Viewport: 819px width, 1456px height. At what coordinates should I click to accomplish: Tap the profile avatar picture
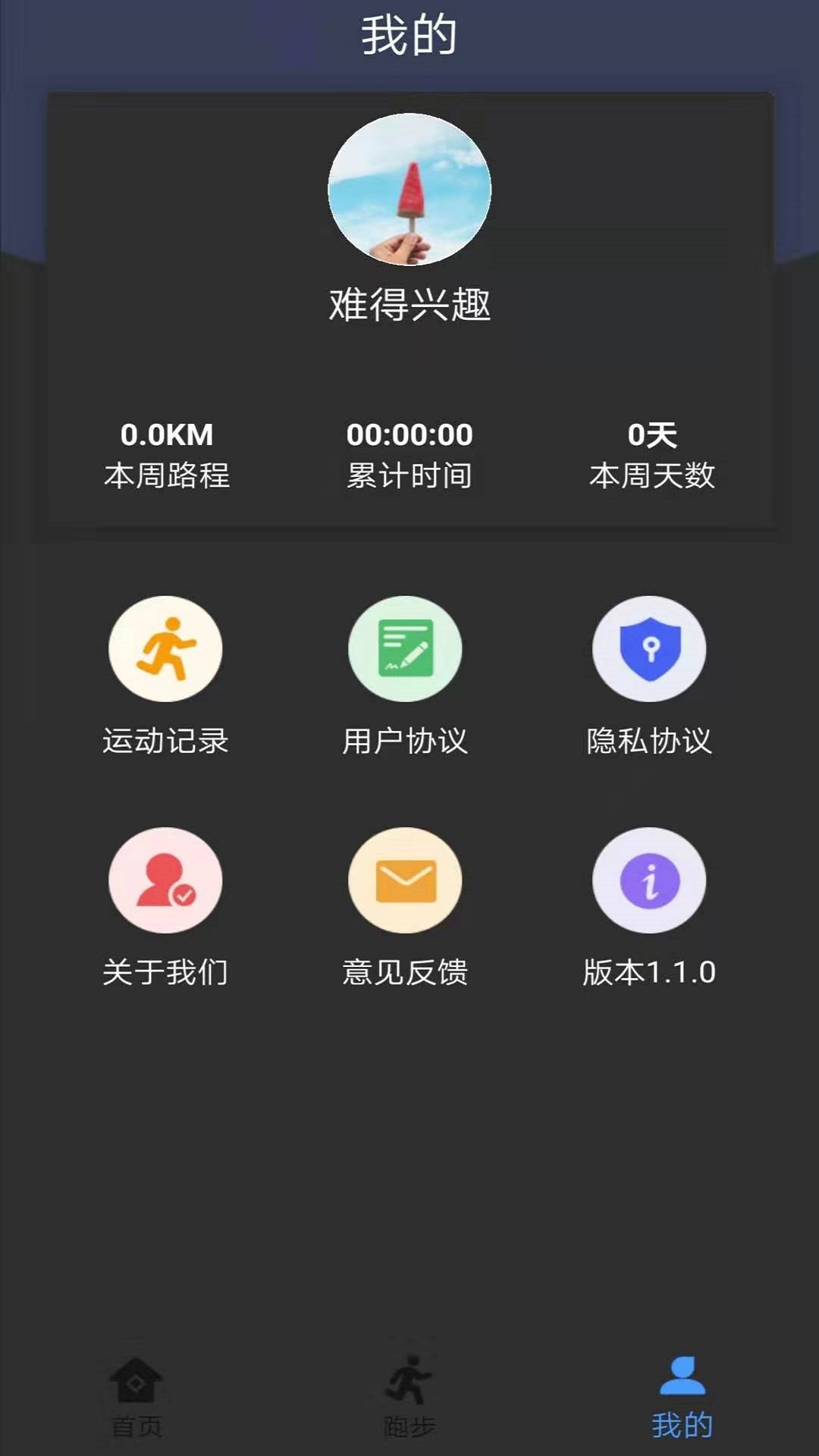point(409,190)
